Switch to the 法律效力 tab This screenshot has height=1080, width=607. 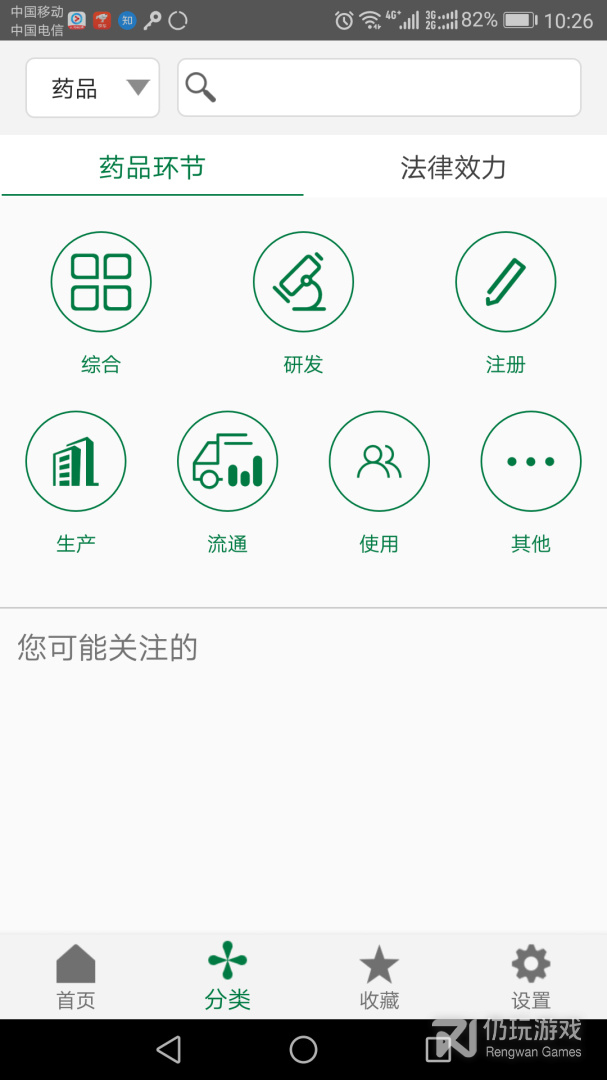pos(453,167)
